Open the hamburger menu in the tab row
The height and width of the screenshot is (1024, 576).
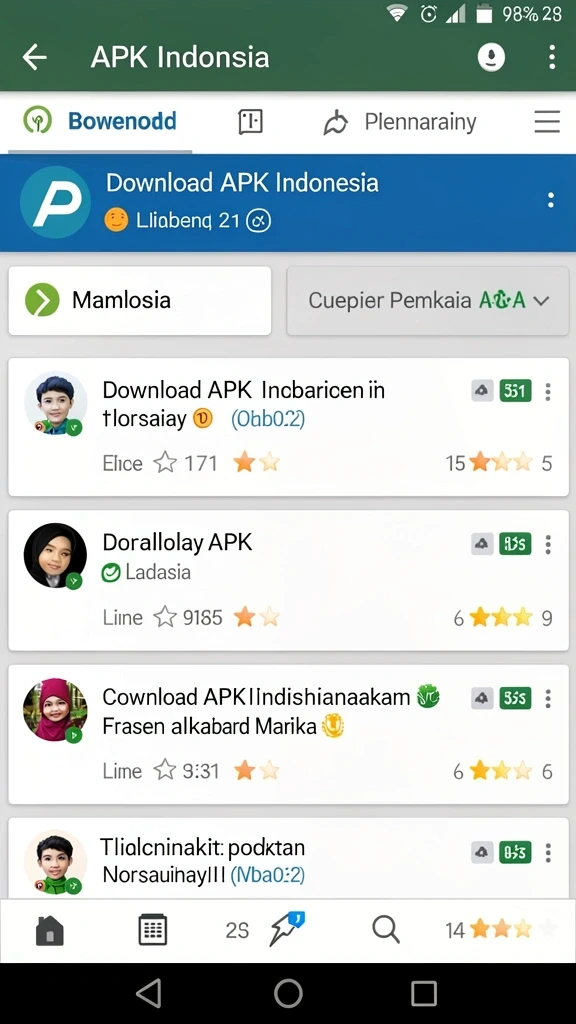tap(547, 122)
